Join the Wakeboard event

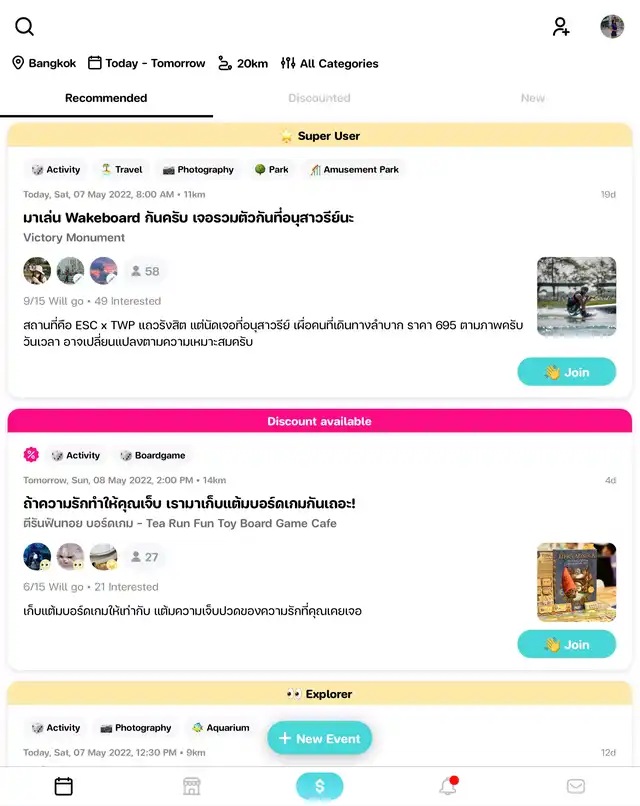pos(566,372)
